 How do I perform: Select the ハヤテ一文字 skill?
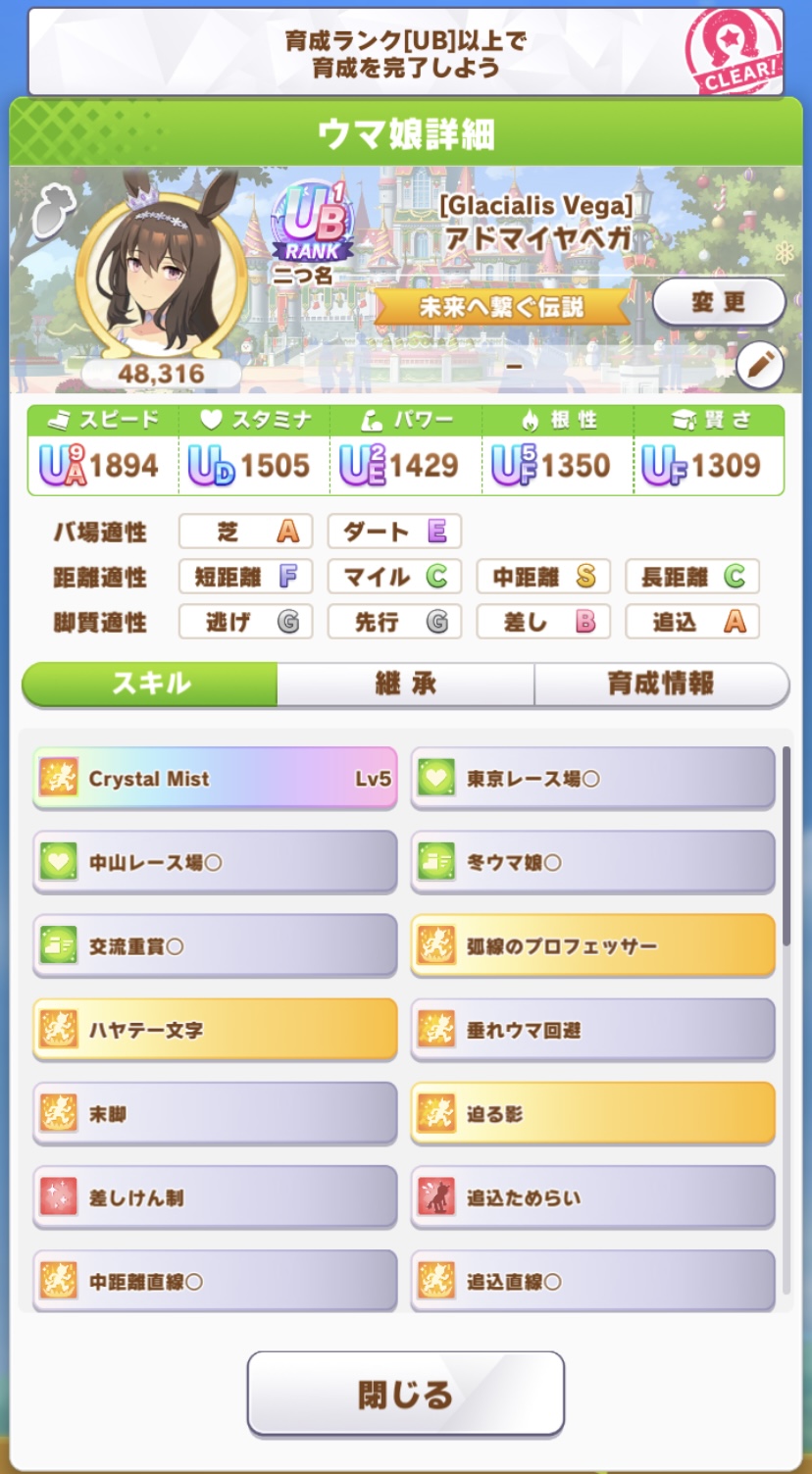(x=215, y=1031)
